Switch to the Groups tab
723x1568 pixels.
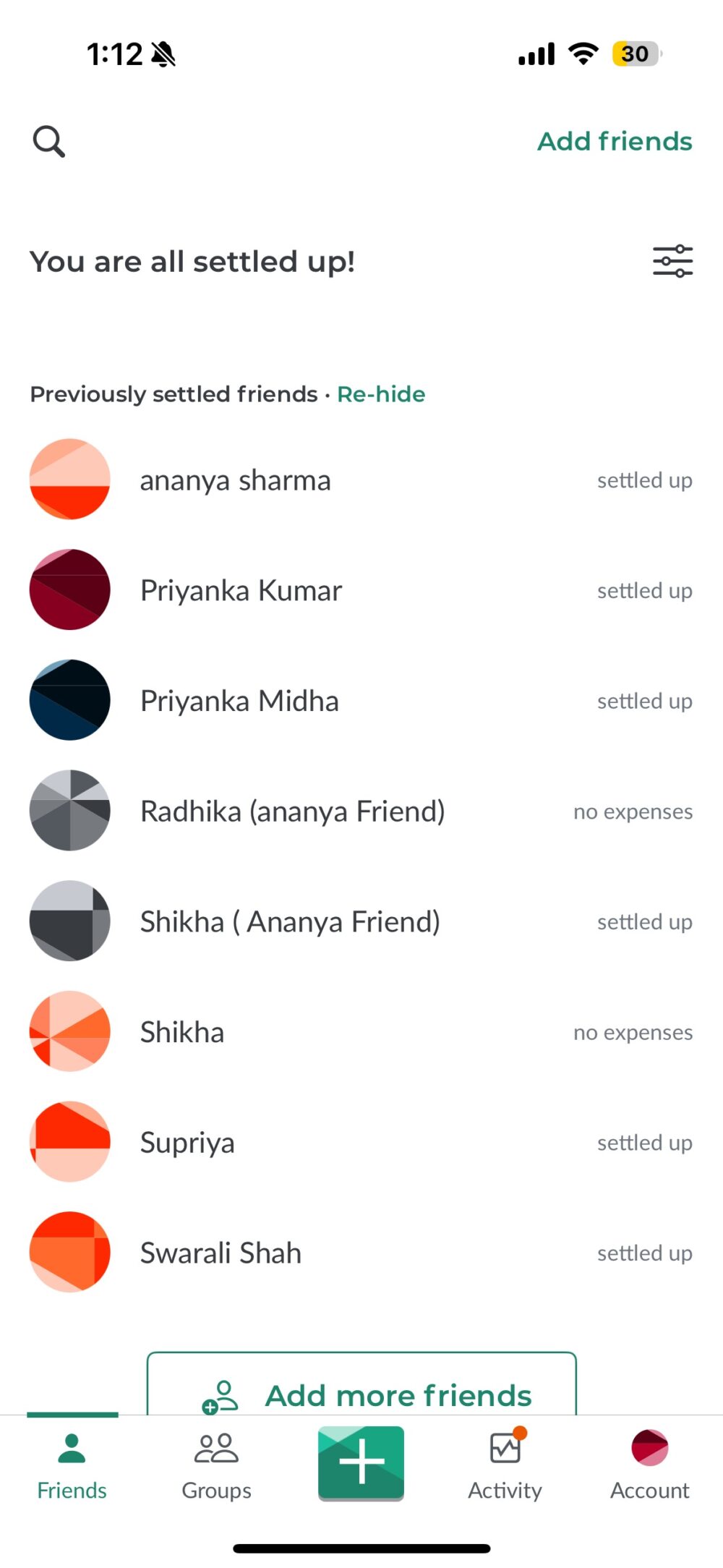click(216, 1465)
